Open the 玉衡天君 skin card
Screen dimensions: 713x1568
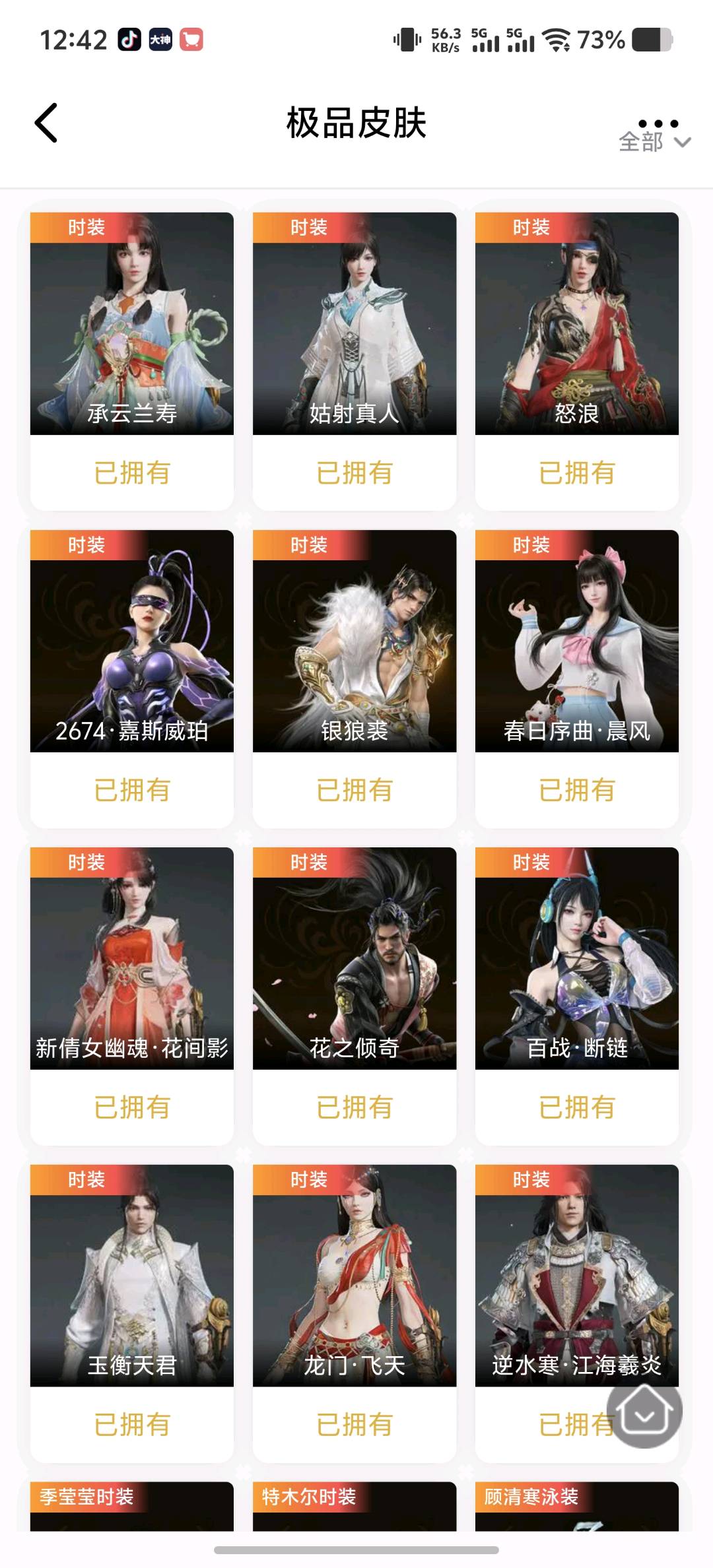click(x=132, y=1276)
